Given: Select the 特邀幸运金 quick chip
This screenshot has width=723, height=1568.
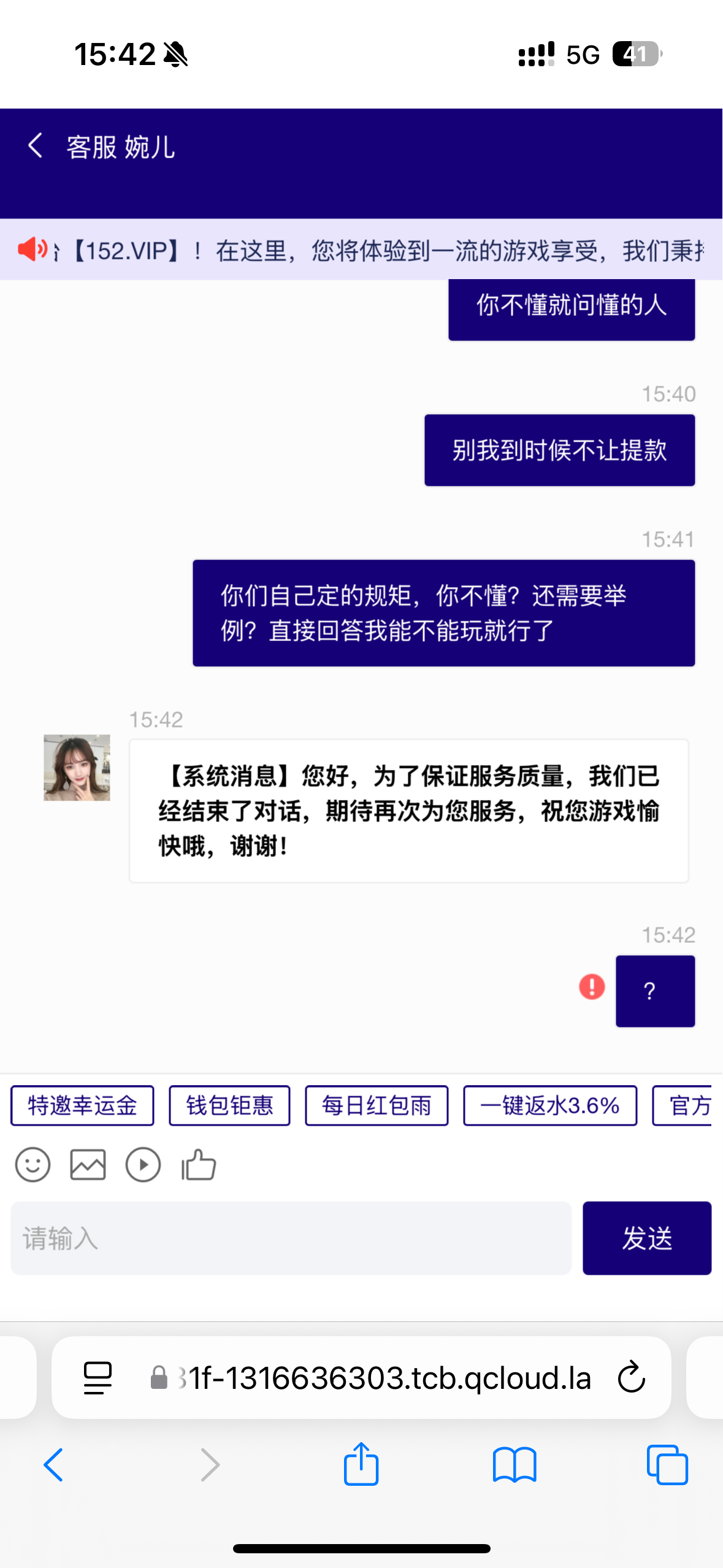Looking at the screenshot, I should (82, 1106).
